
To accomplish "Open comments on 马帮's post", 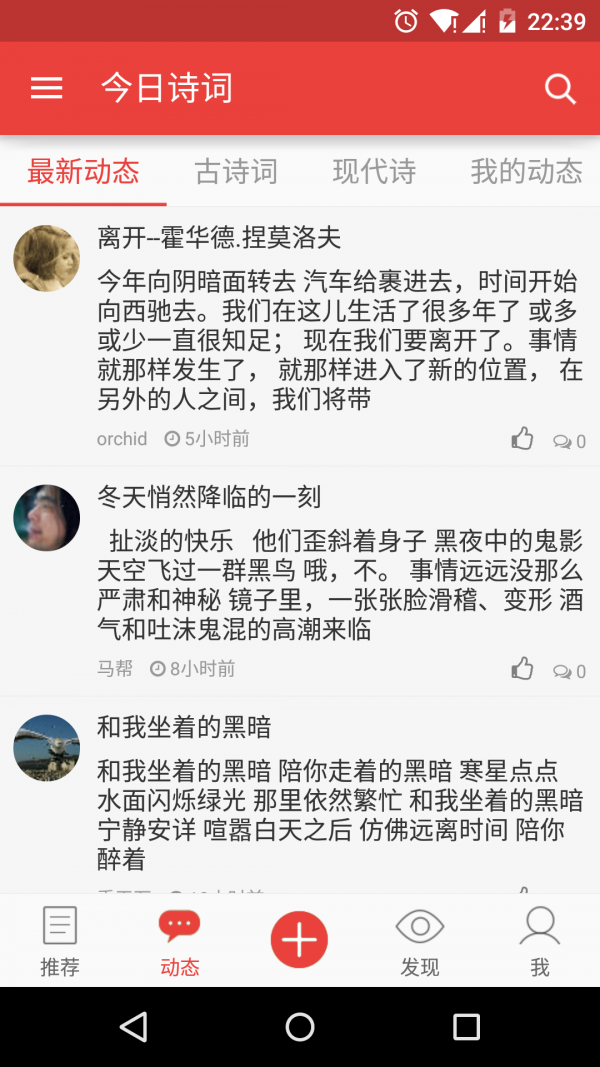I will tap(568, 670).
